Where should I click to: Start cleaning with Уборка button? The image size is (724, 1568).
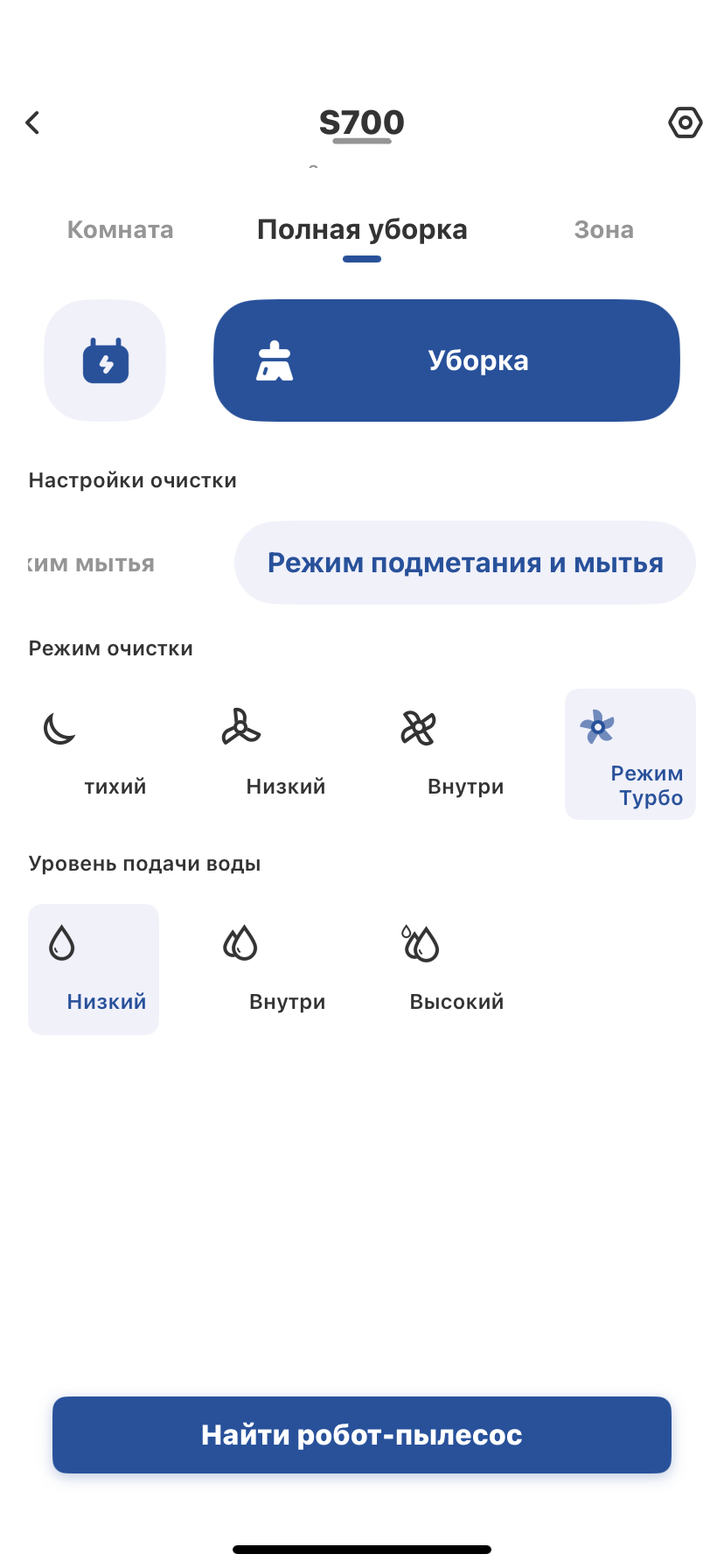click(446, 360)
